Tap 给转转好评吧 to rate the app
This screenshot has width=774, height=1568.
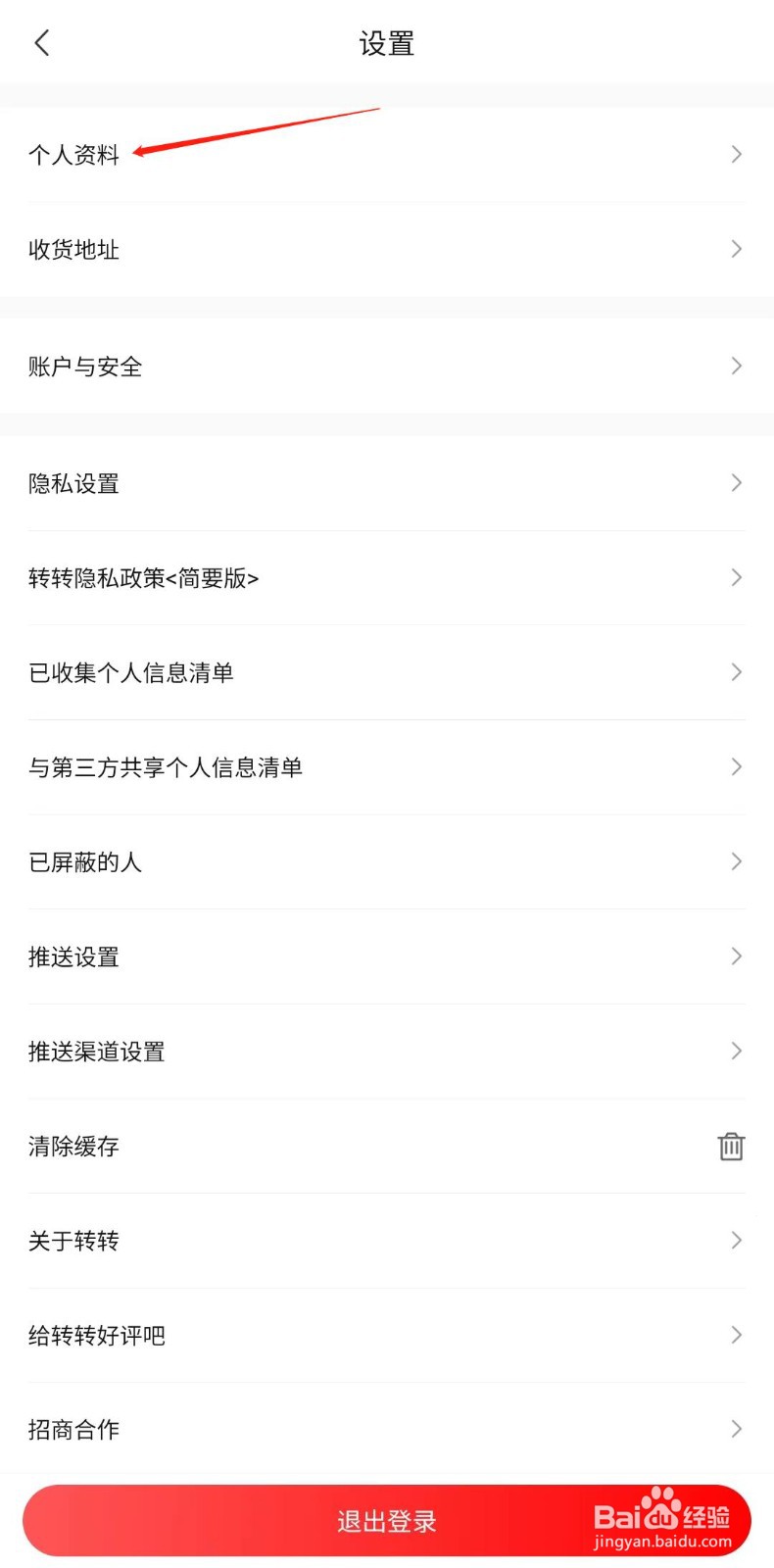coord(387,1335)
